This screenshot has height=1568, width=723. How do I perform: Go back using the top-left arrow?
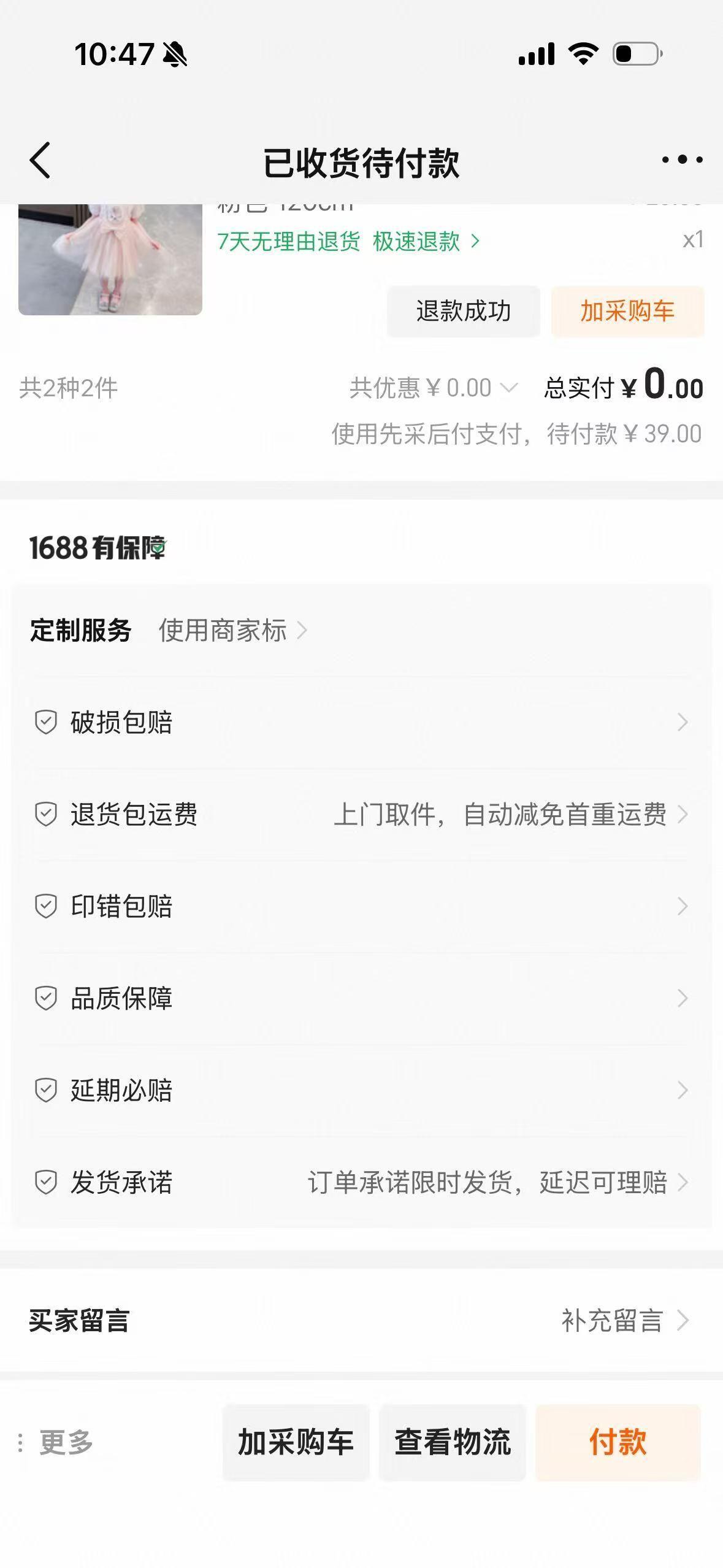[40, 161]
